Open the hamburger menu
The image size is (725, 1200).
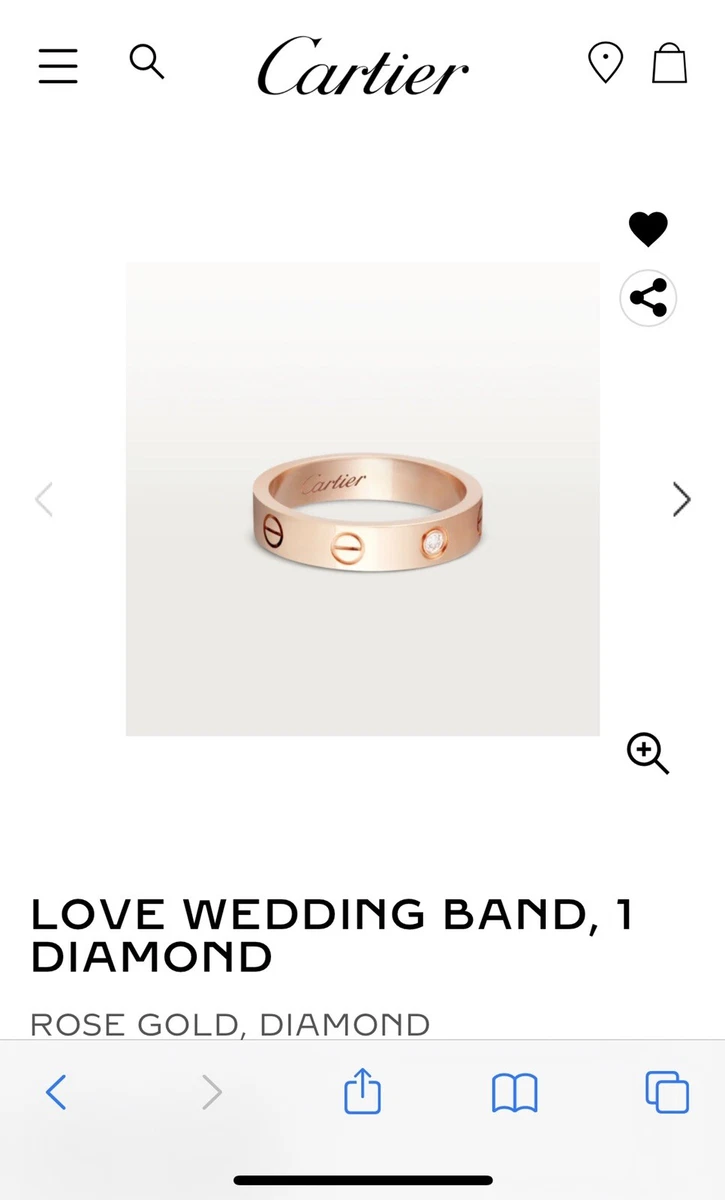[58, 66]
